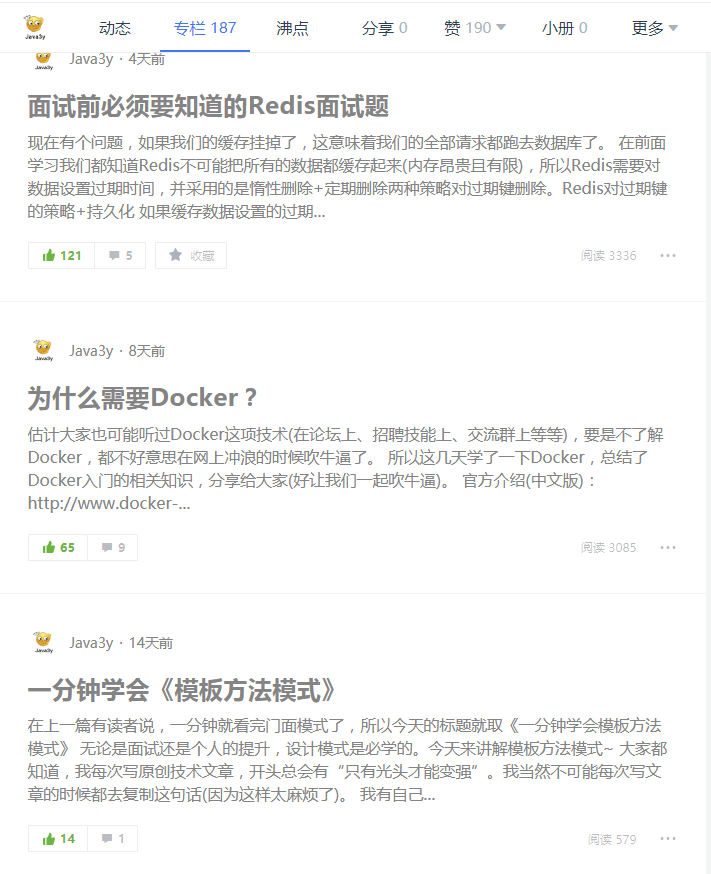Open comments on the Docker article
Screen dimensions: 711x874
(x=113, y=548)
